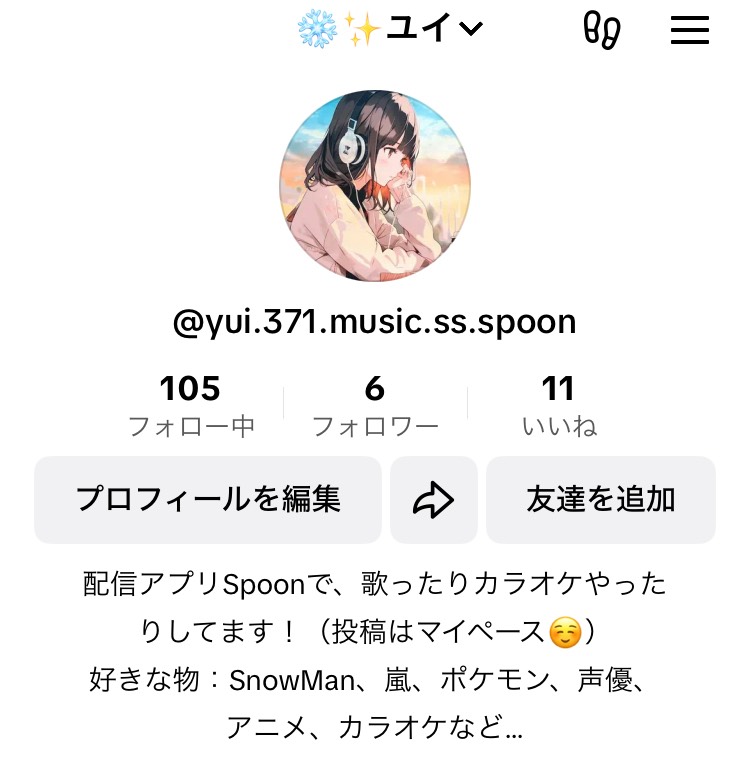Tap 友達を追加 button
This screenshot has height=757, width=750.
point(601,499)
